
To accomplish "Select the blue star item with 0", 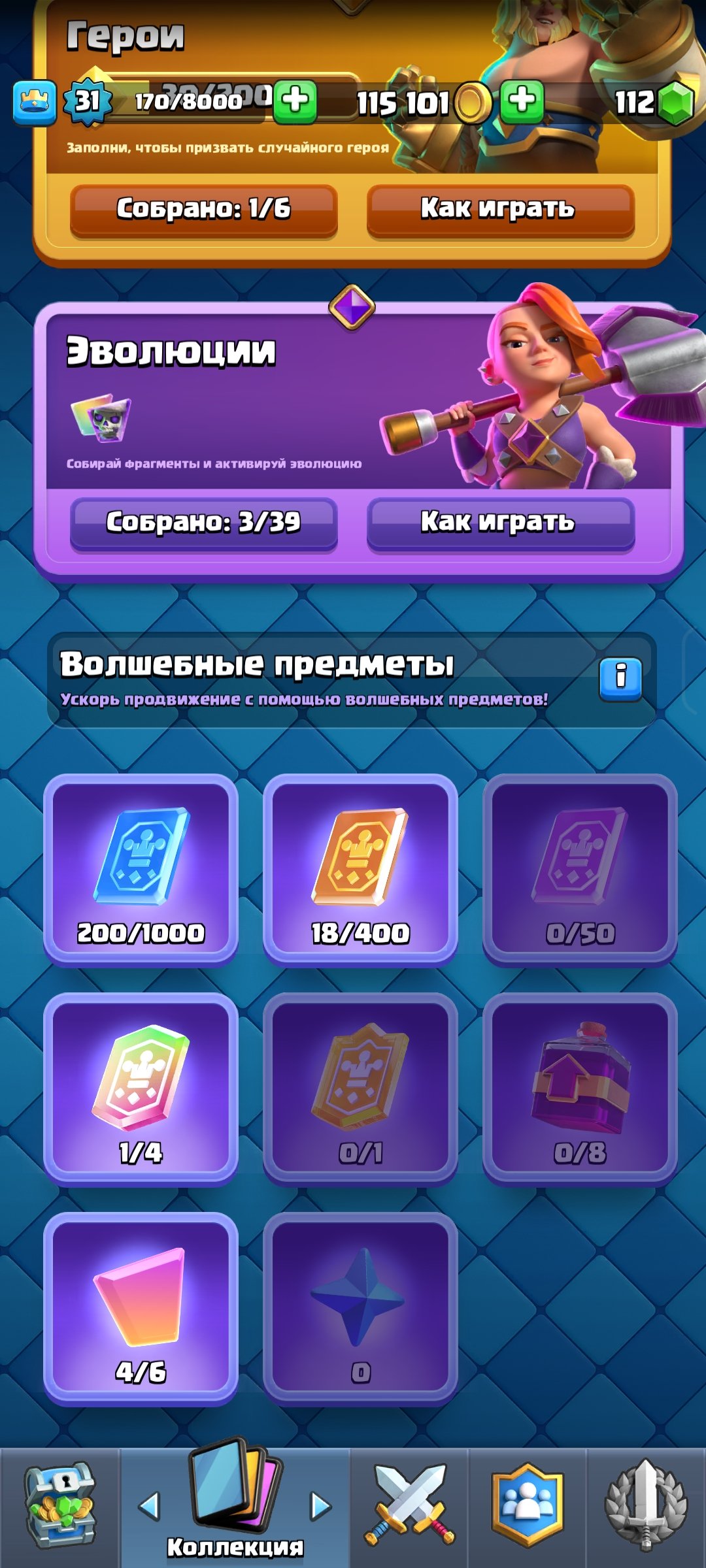I will [360, 1308].
